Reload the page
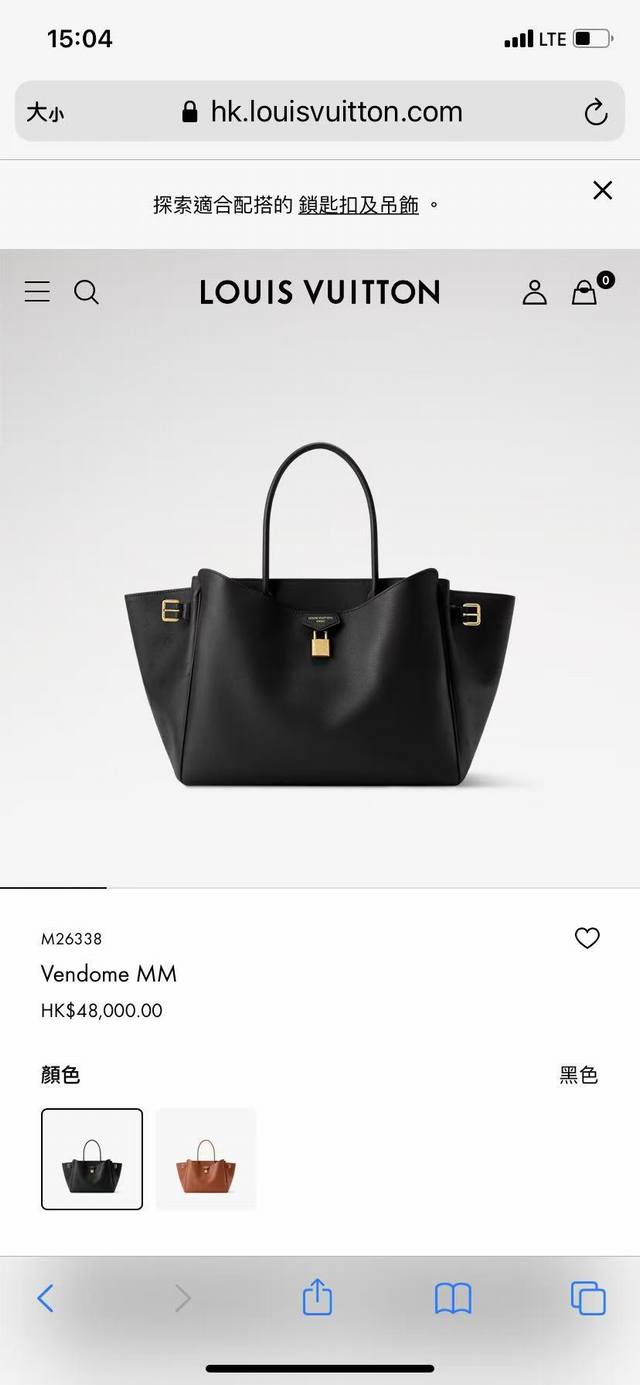This screenshot has height=1385, width=640. point(596,112)
